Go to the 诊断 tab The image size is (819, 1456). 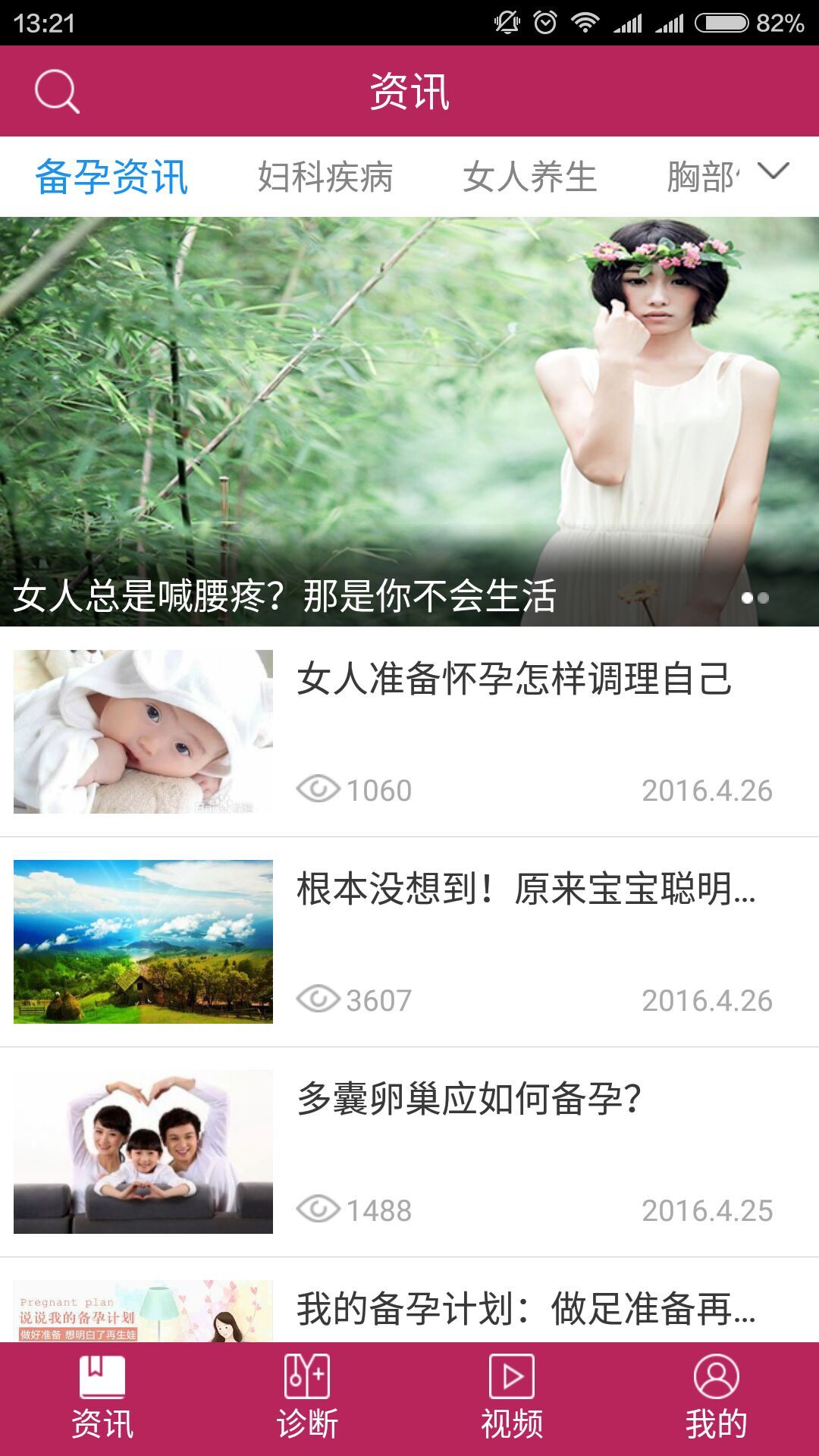click(307, 1398)
